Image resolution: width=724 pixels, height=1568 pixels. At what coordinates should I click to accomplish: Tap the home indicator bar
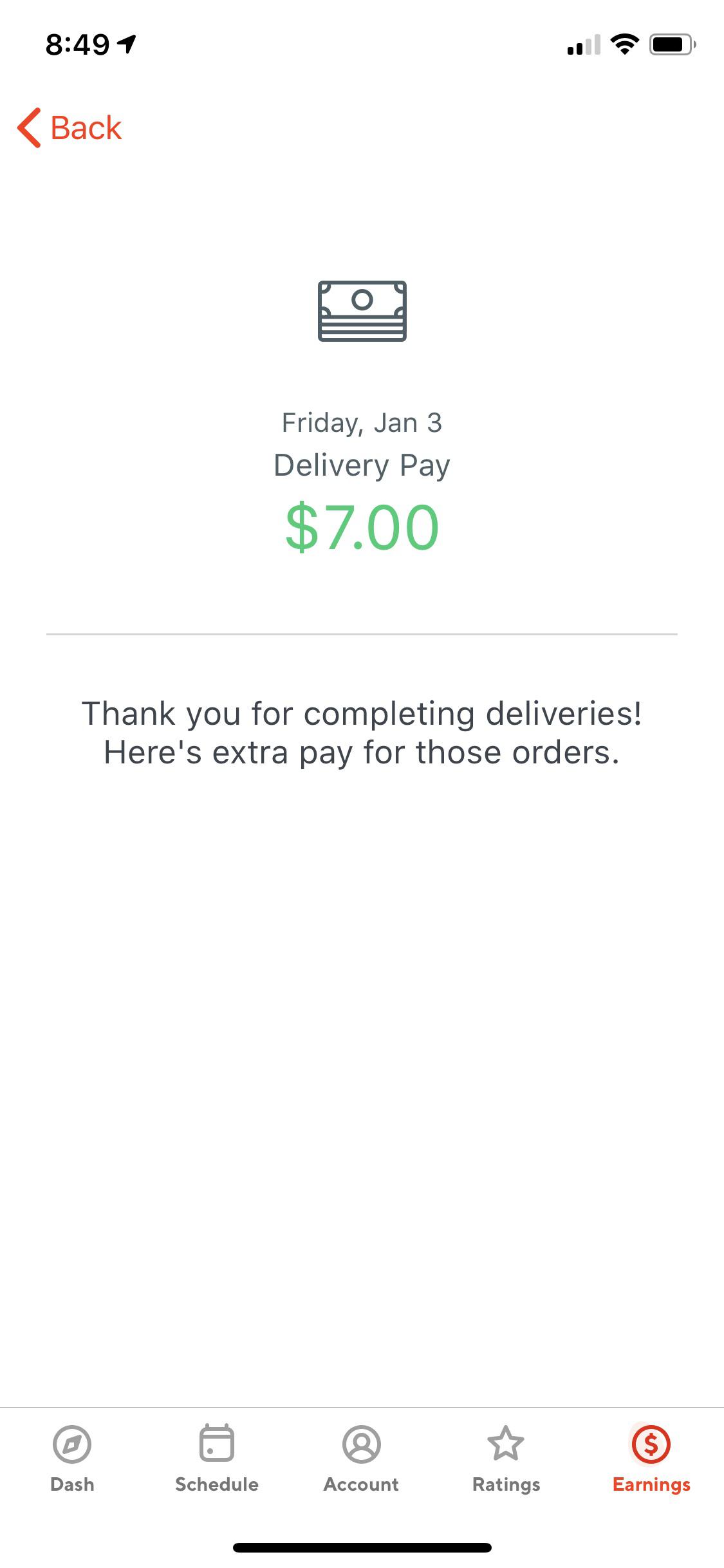(x=362, y=1548)
